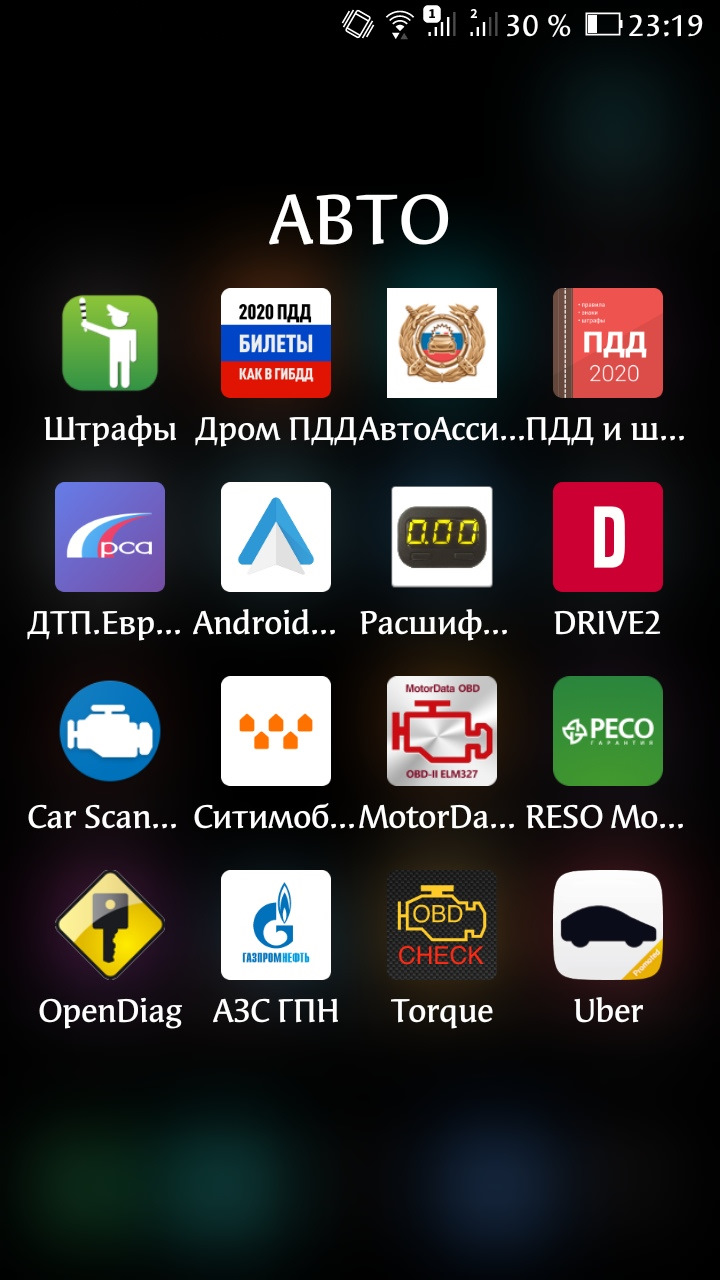Launch the ДТП.Европротокол app
The height and width of the screenshot is (1280, 720).
pyautogui.click(x=110, y=537)
